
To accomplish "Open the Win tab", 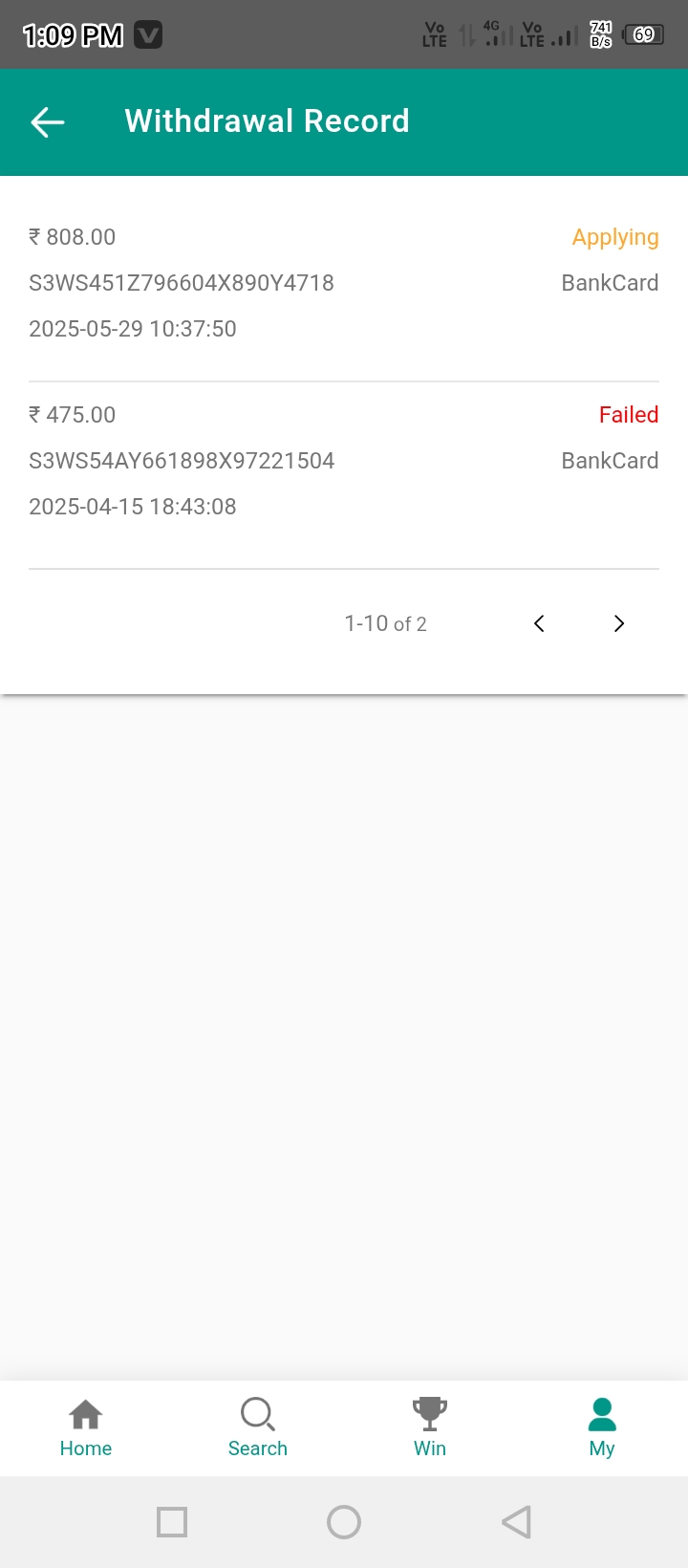I will click(430, 1427).
